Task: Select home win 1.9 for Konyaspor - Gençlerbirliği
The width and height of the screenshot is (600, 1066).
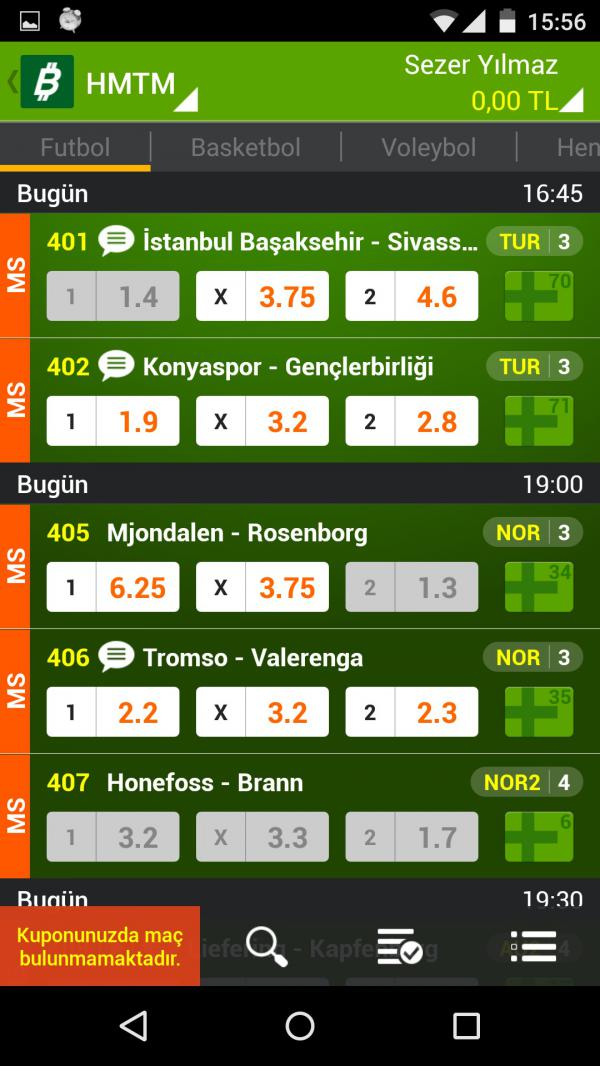Action: pos(113,421)
